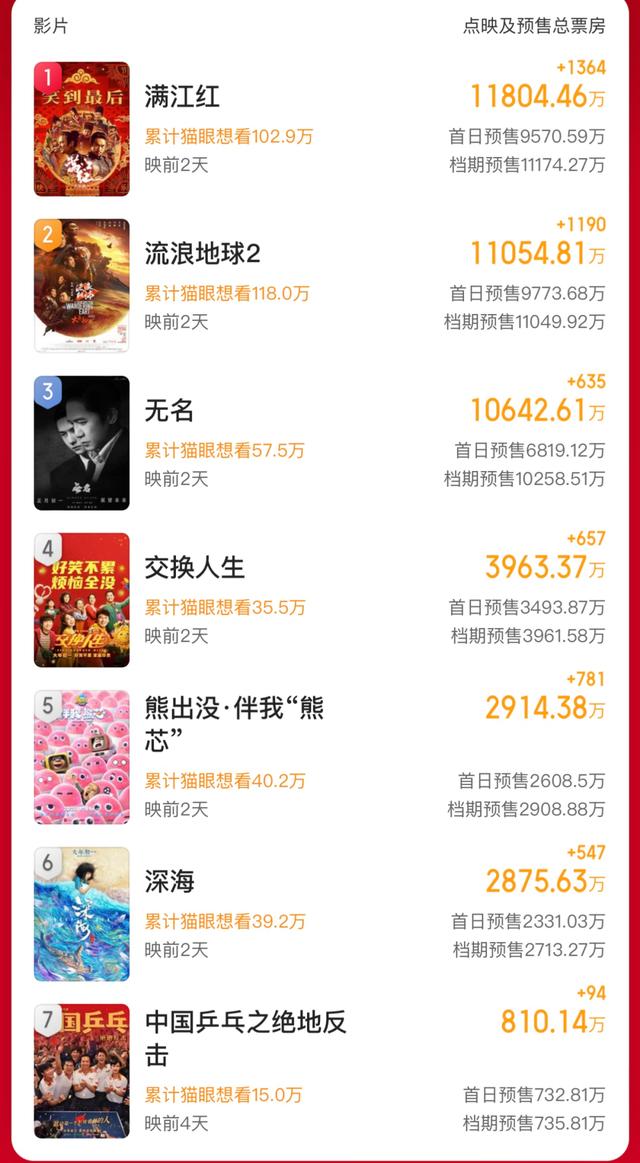Image resolution: width=640 pixels, height=1163 pixels.
Task: Open 中国乒乓之绝地反击 entry
Action: 320,1072
